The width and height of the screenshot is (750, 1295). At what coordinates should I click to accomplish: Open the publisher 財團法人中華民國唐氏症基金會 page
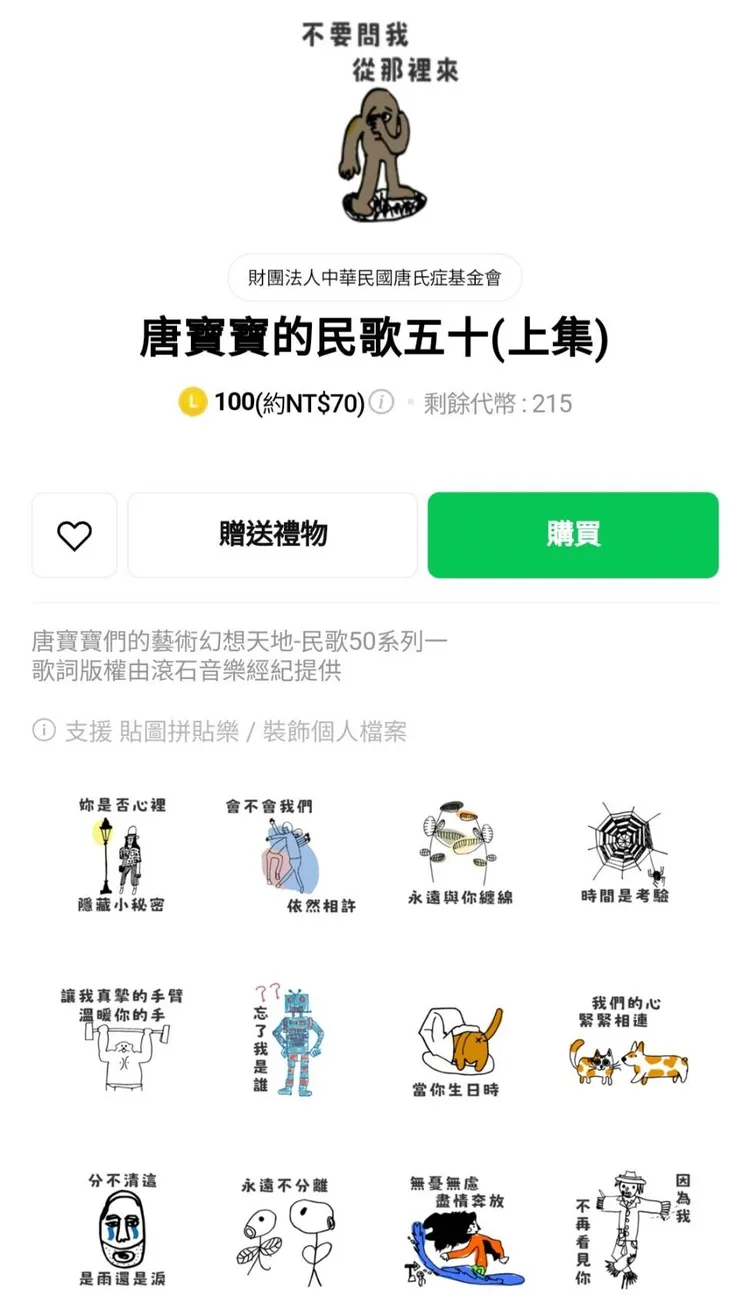coord(375,278)
